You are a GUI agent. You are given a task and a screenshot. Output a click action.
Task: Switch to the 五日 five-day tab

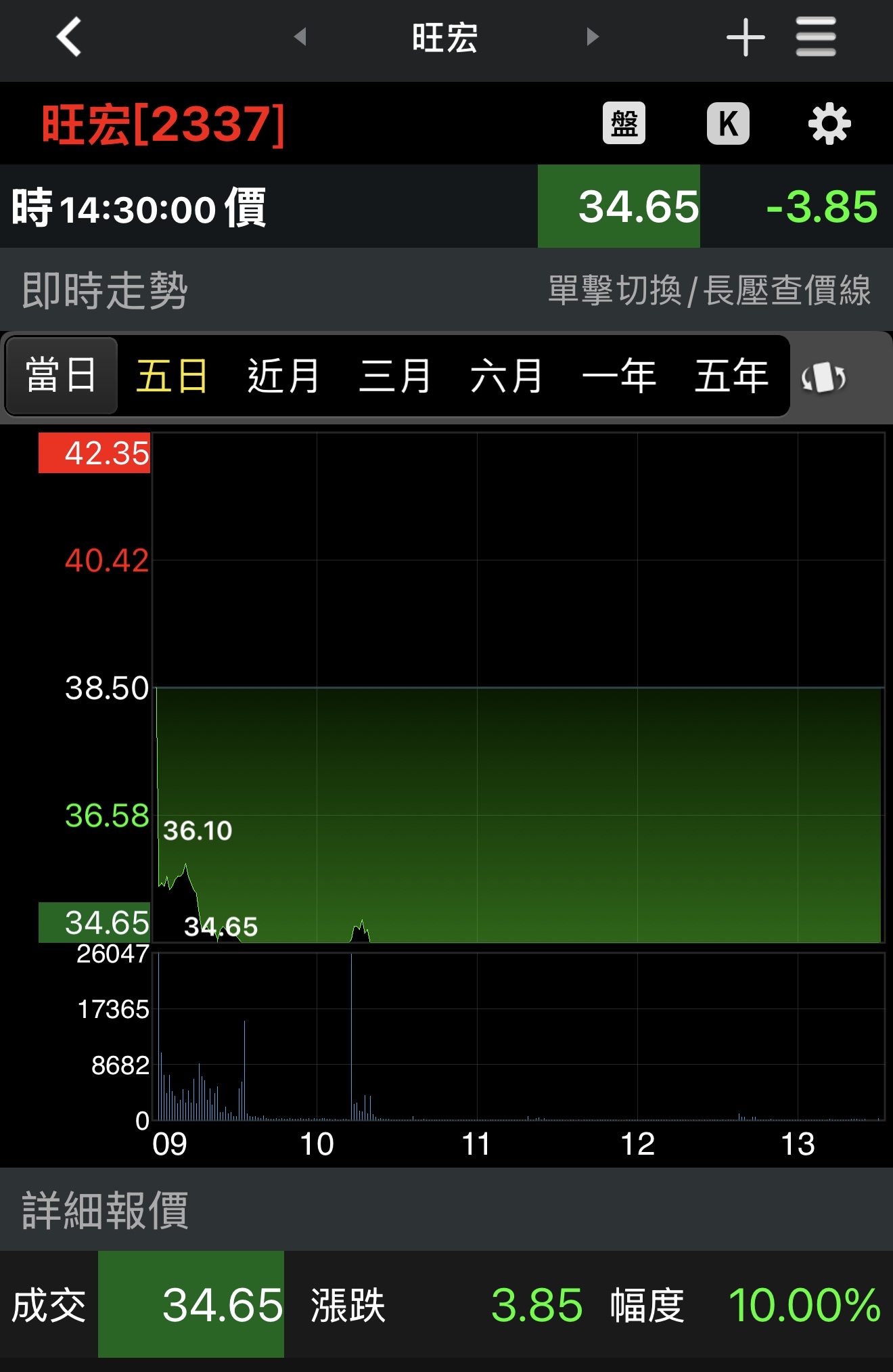(x=172, y=376)
